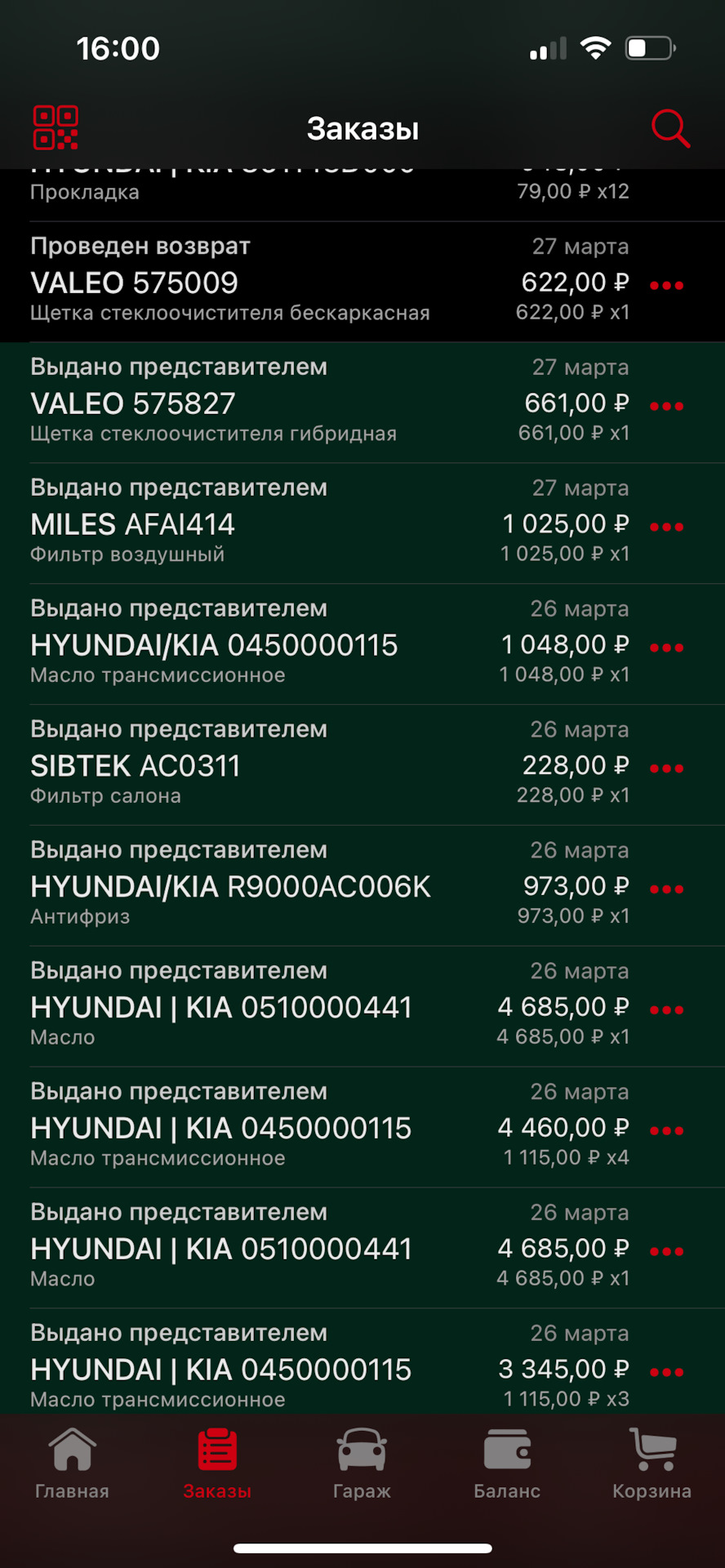Open menu for VALEO 575827 wiper blade
This screenshot has height=1568, width=725.
666,406
